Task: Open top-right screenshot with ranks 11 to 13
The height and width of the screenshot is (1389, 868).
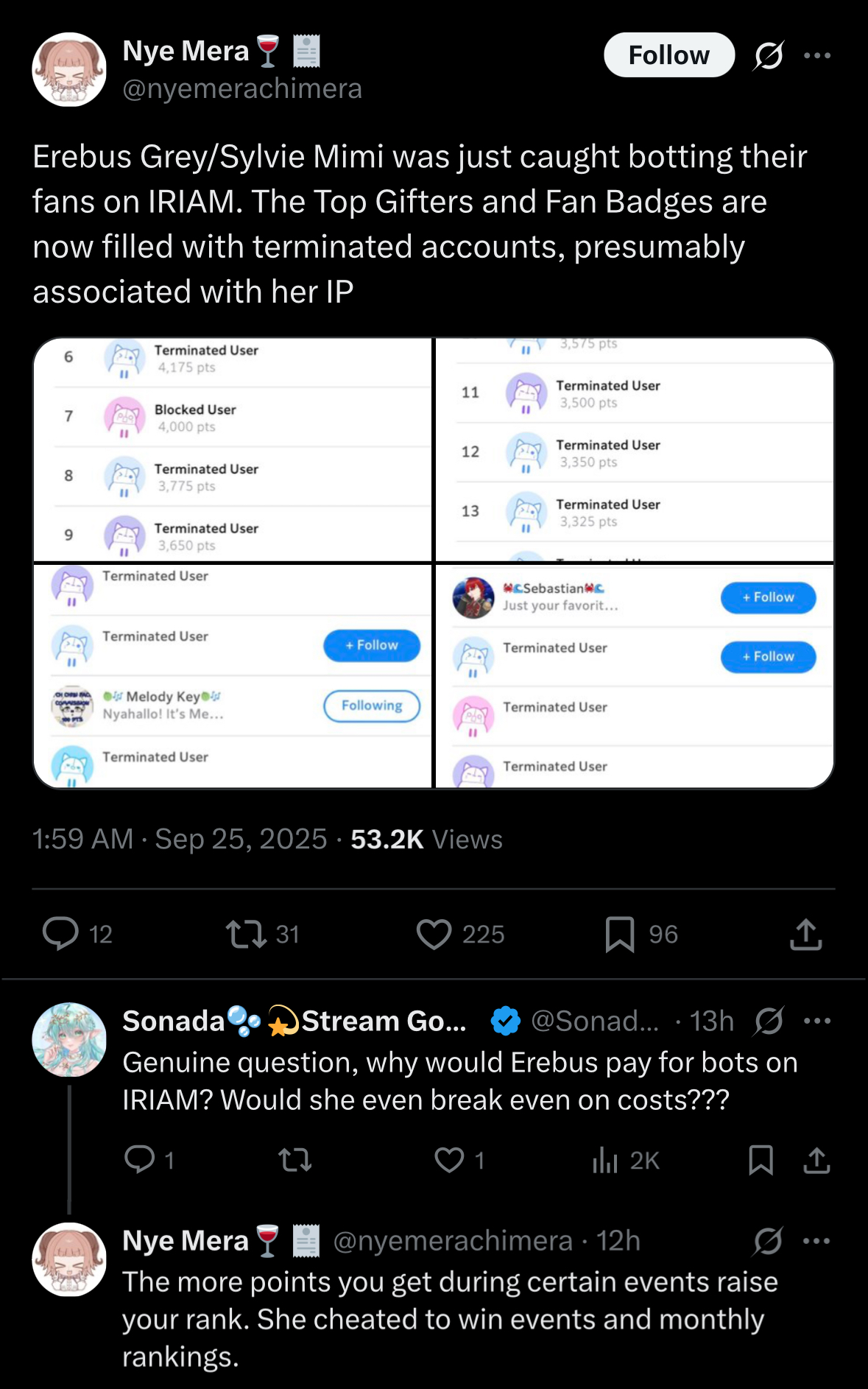Action: point(635,449)
